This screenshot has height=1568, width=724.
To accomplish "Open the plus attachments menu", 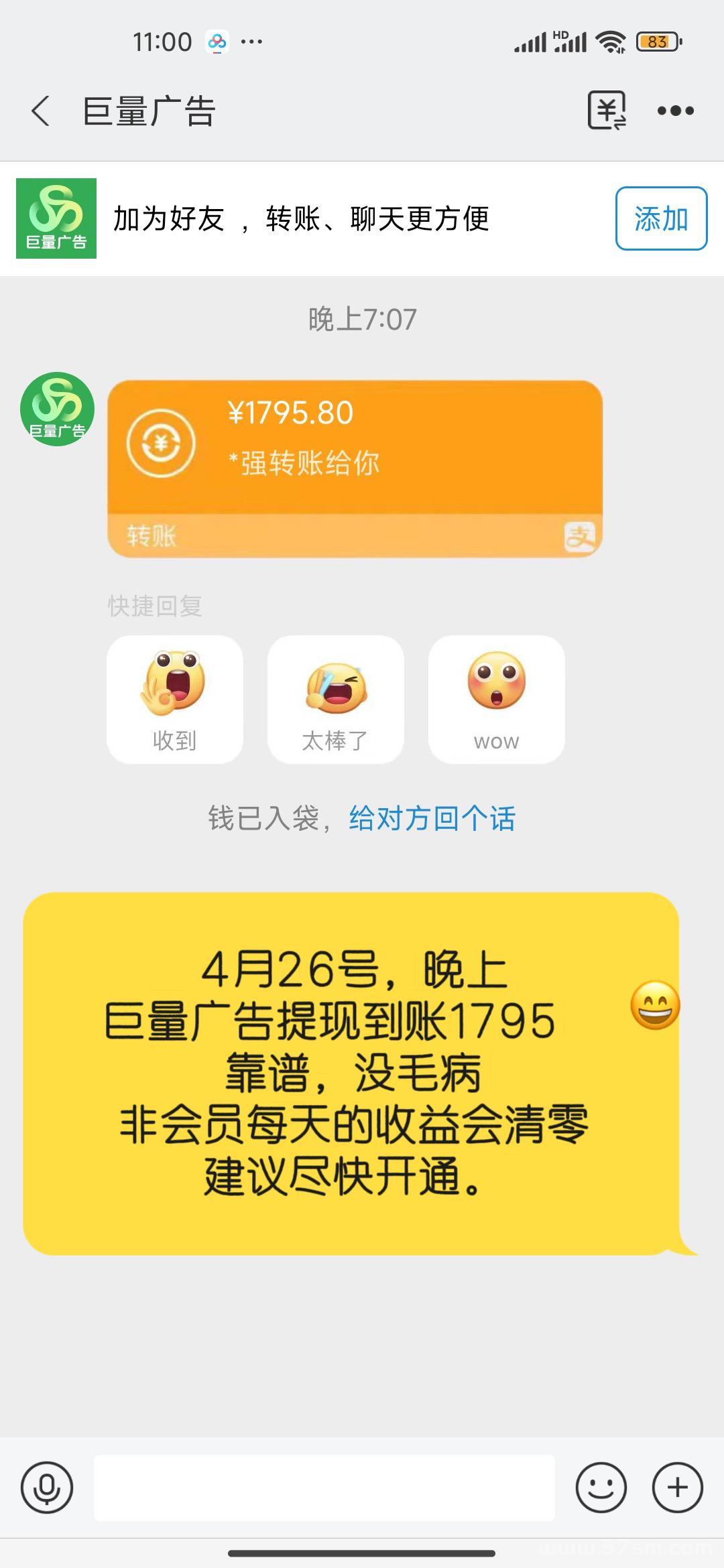I will click(677, 1487).
